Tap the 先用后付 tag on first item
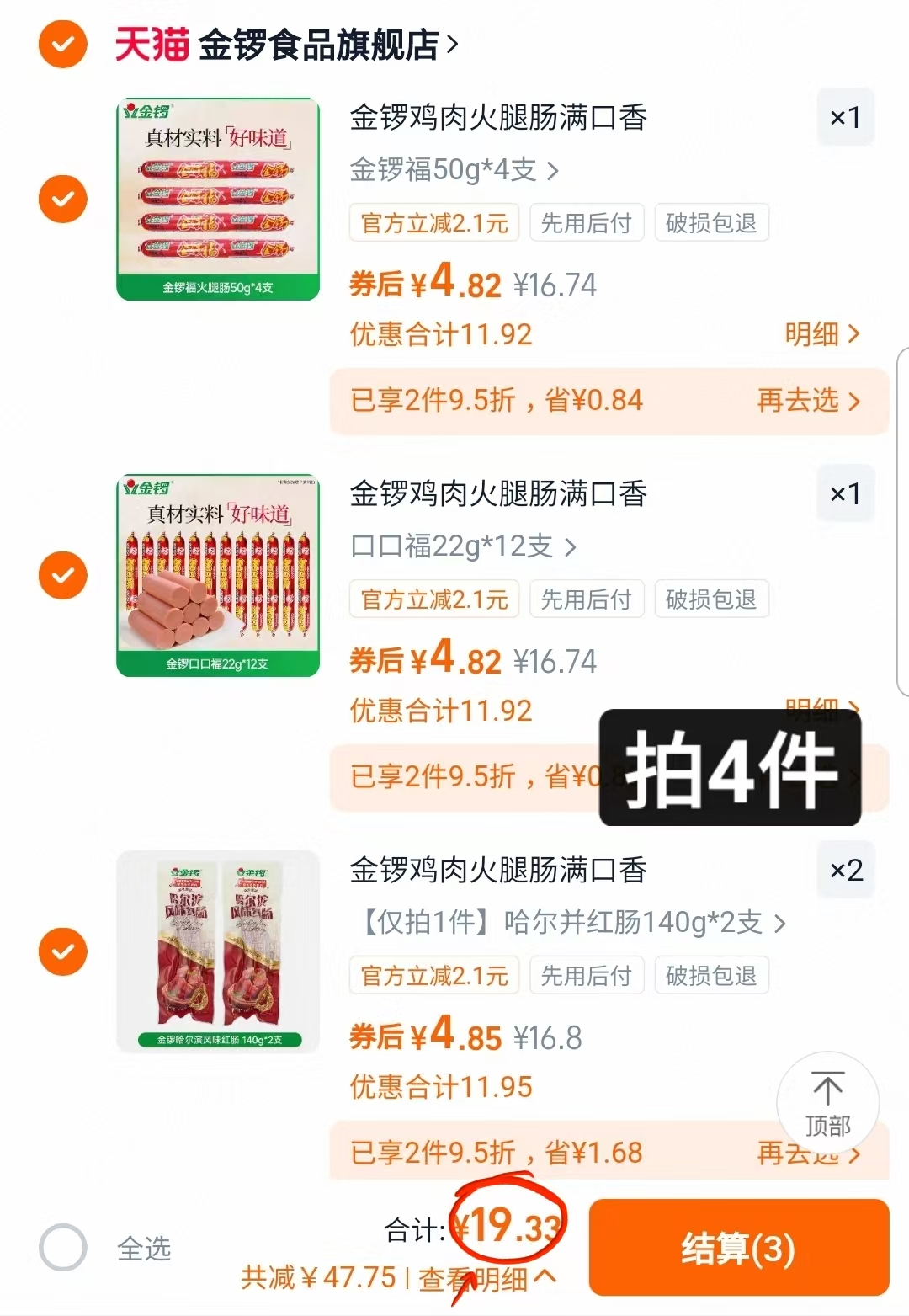This screenshot has height=1316, width=909. click(x=587, y=222)
